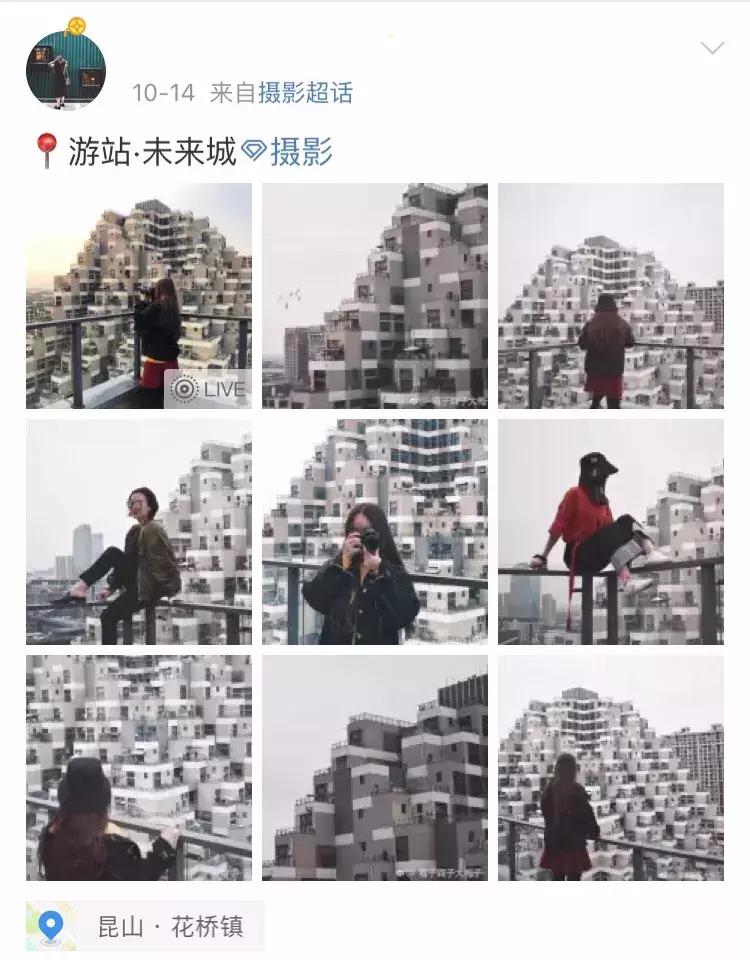Viewport: 750px width, 960px height.
Task: Expand the post options chevron
Action: [x=710, y=47]
